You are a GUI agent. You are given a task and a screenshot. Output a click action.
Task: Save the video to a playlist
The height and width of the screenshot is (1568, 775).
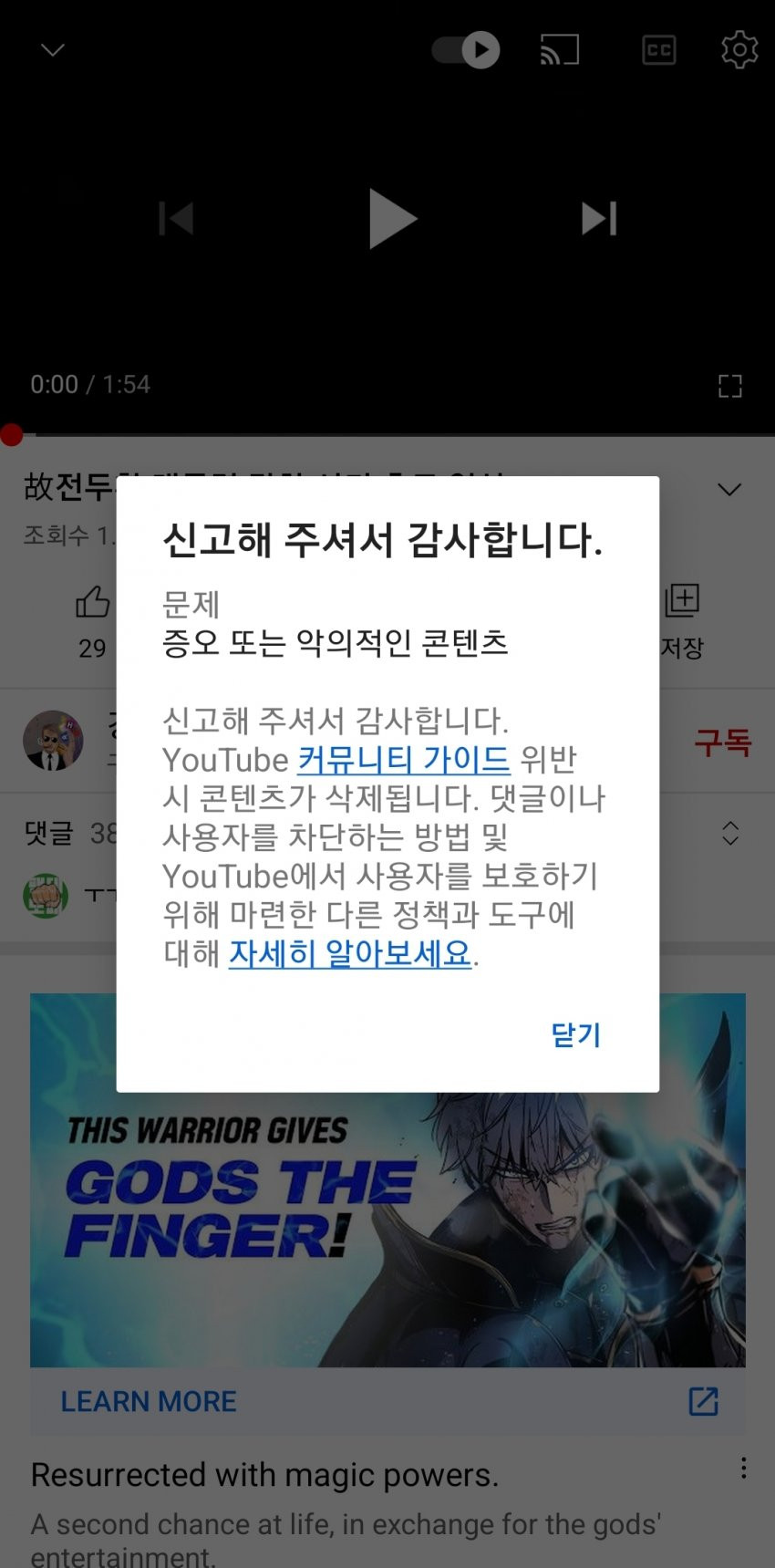coord(681,604)
